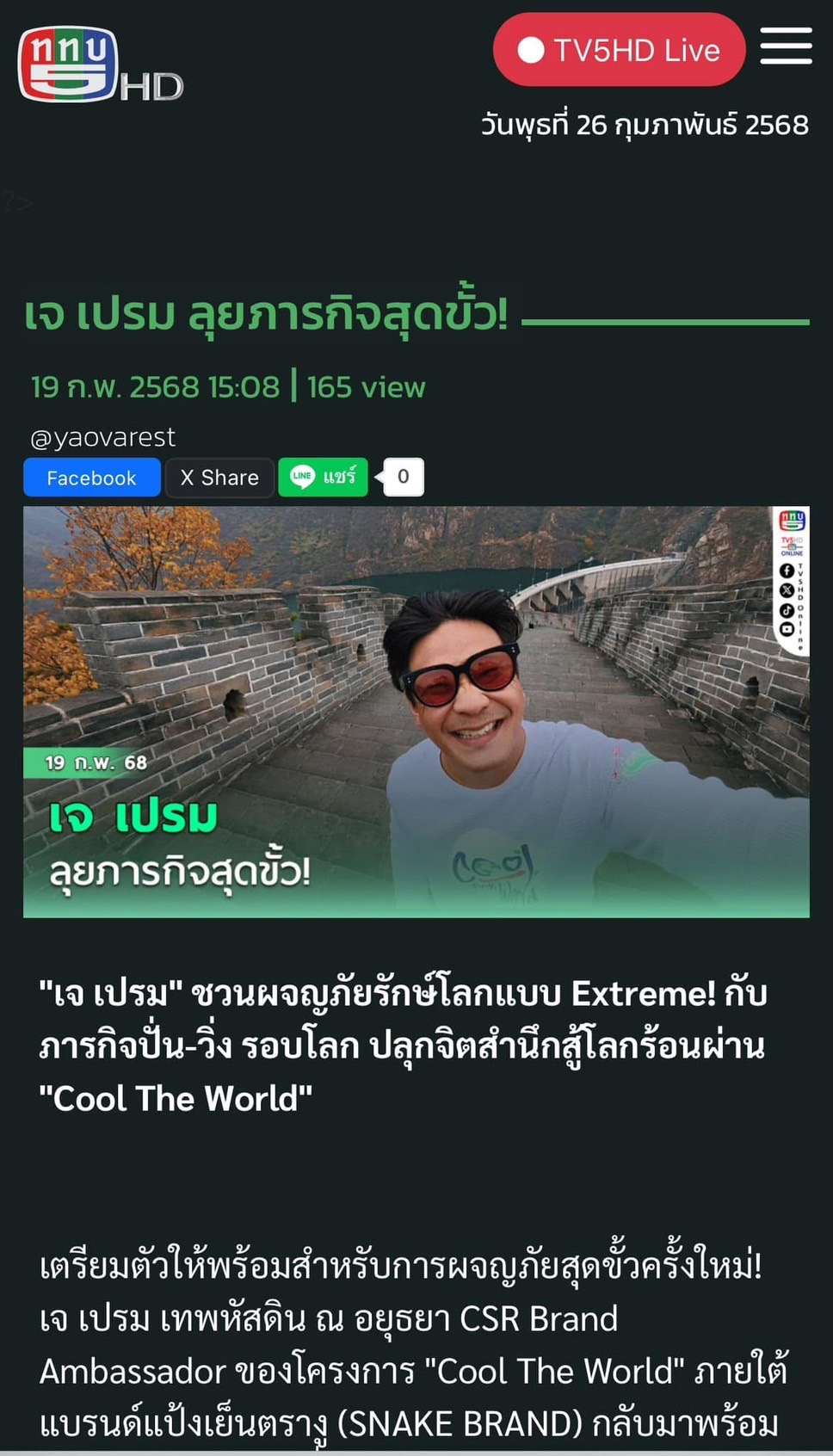Watch the TV5HD Live stream
Screen dimensions: 833x1456
619,50
